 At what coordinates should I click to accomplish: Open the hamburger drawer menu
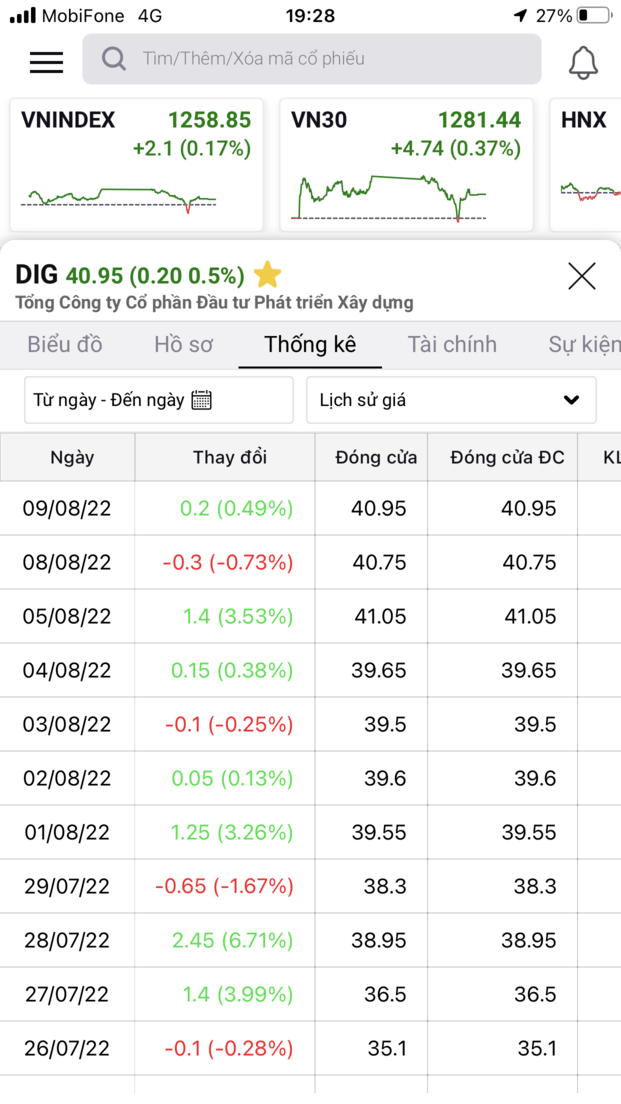click(x=46, y=61)
